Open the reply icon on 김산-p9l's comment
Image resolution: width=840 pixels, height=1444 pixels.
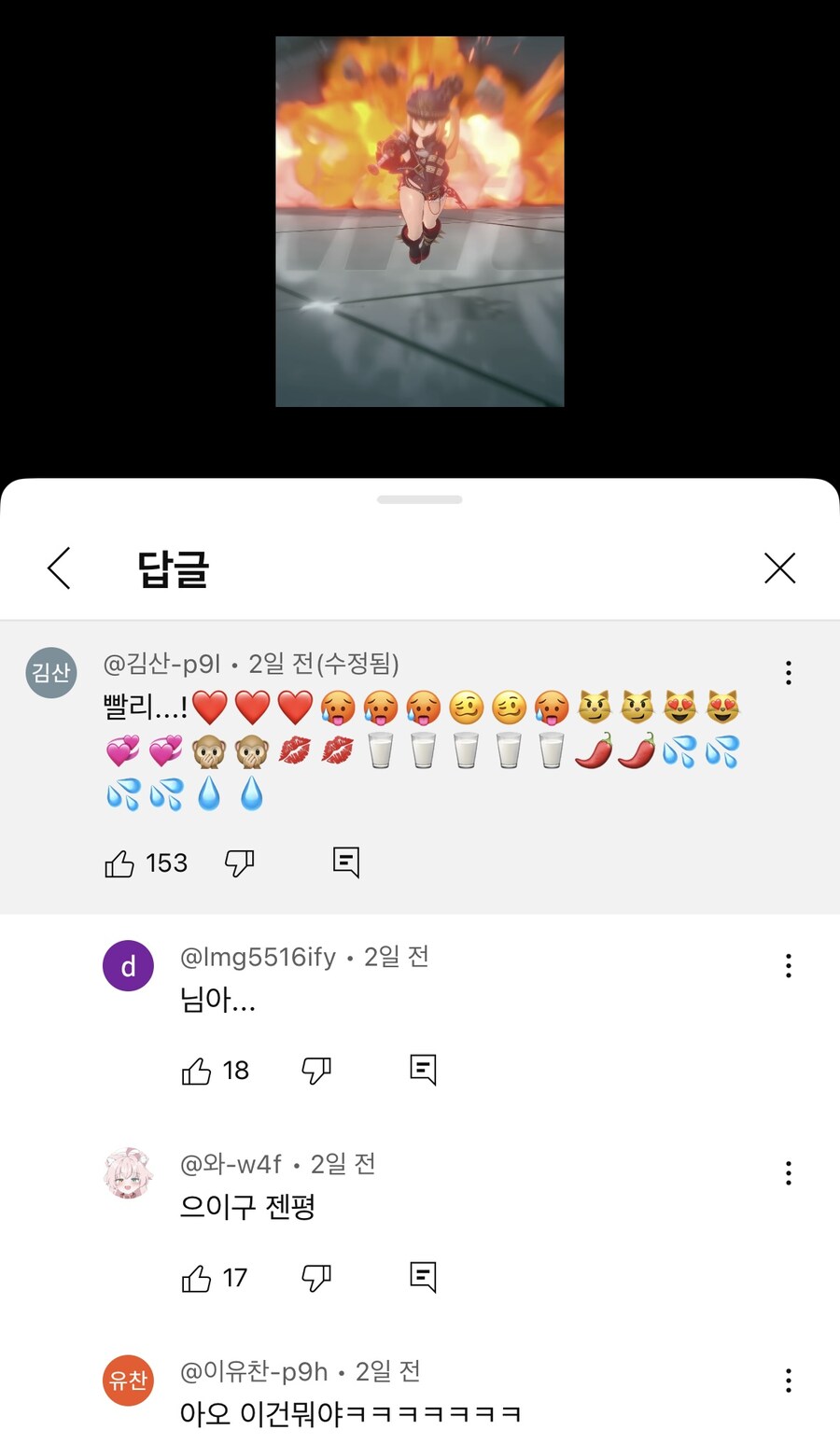tap(344, 862)
